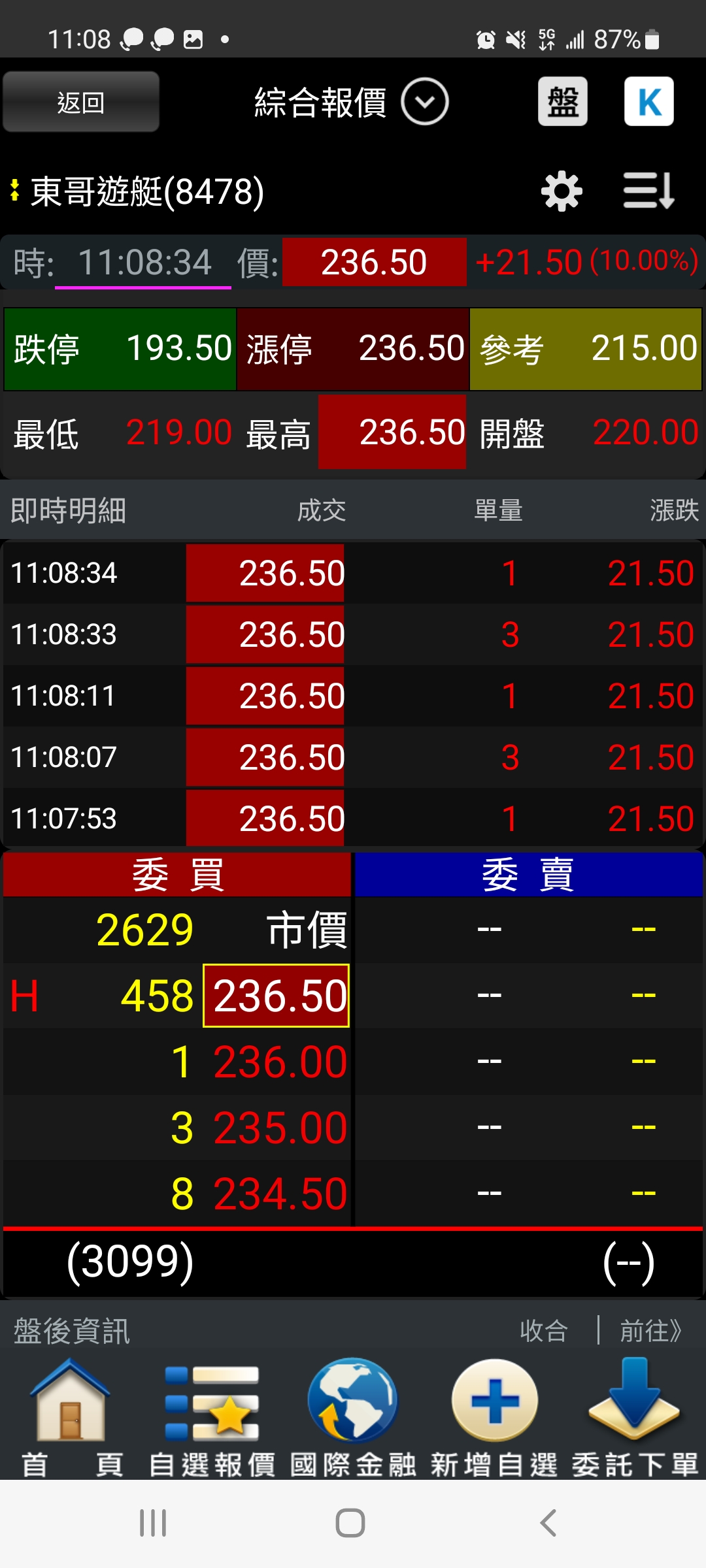
Task: Open the K chart button
Action: 648,102
